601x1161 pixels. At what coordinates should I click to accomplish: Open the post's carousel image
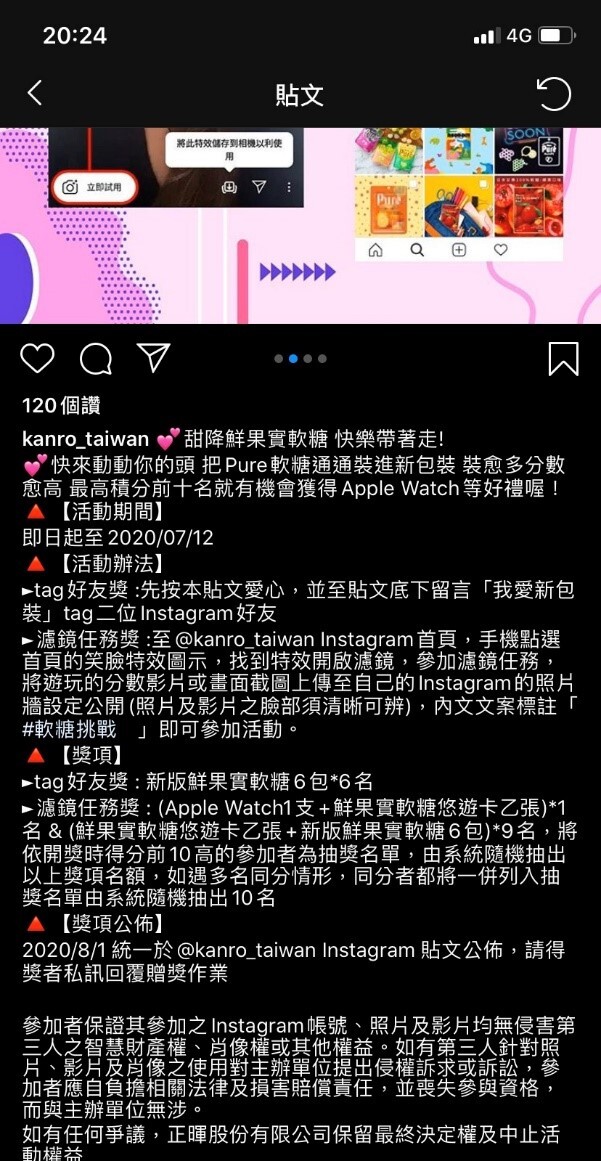point(300,225)
